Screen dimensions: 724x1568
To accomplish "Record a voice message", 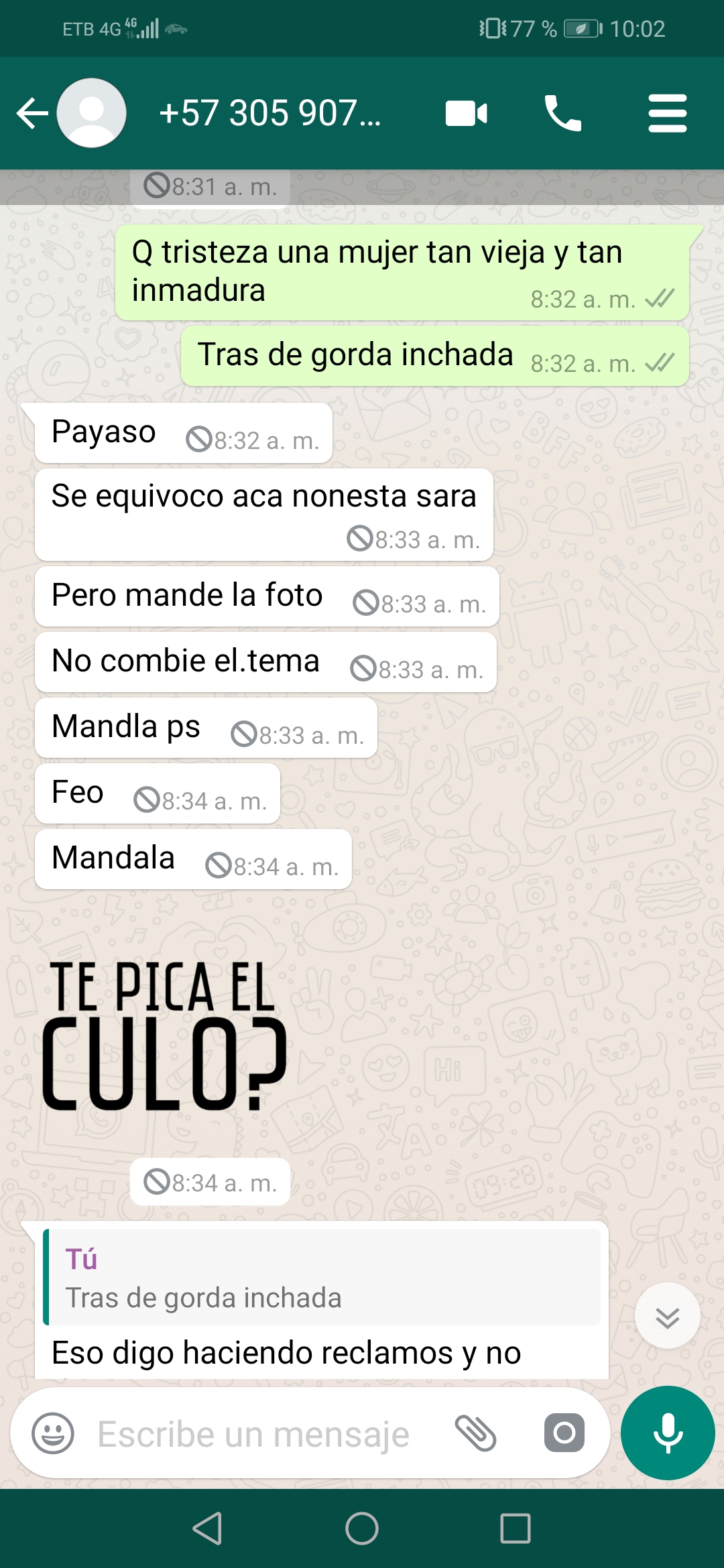I will click(668, 1433).
